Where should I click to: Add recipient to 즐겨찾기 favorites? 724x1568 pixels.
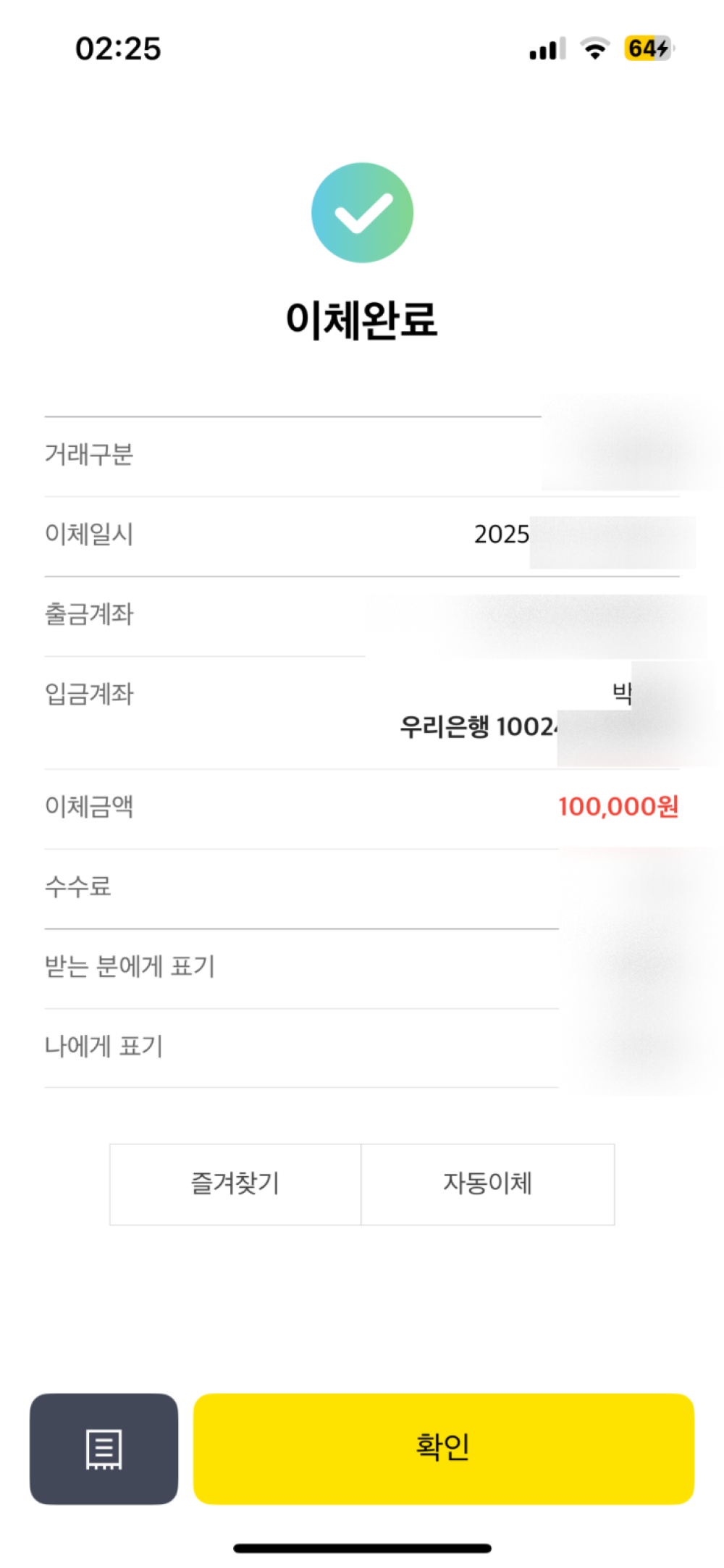click(x=235, y=1184)
